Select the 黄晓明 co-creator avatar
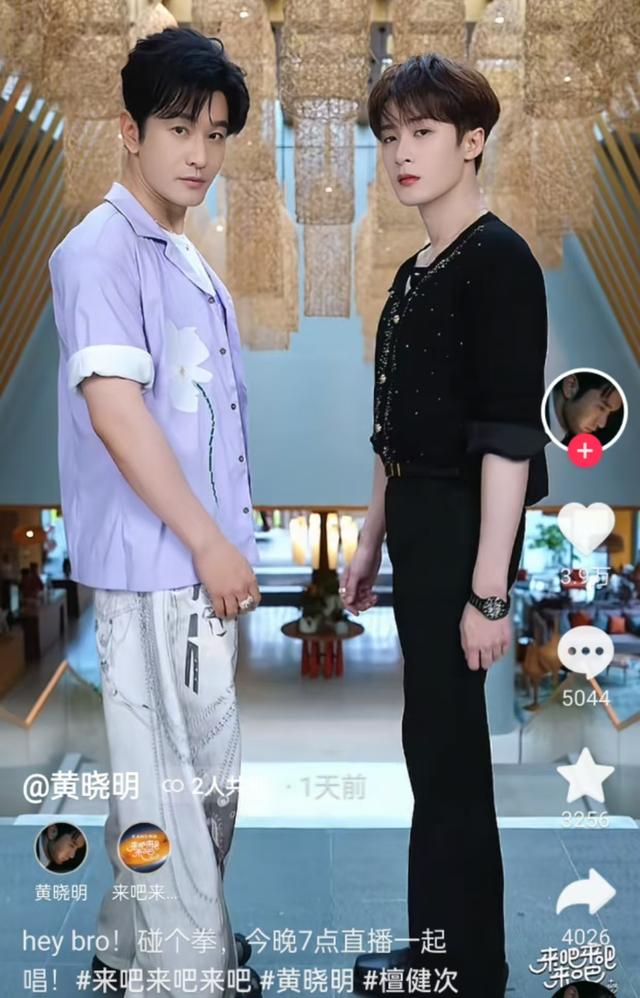The height and width of the screenshot is (998, 640). coord(61,849)
